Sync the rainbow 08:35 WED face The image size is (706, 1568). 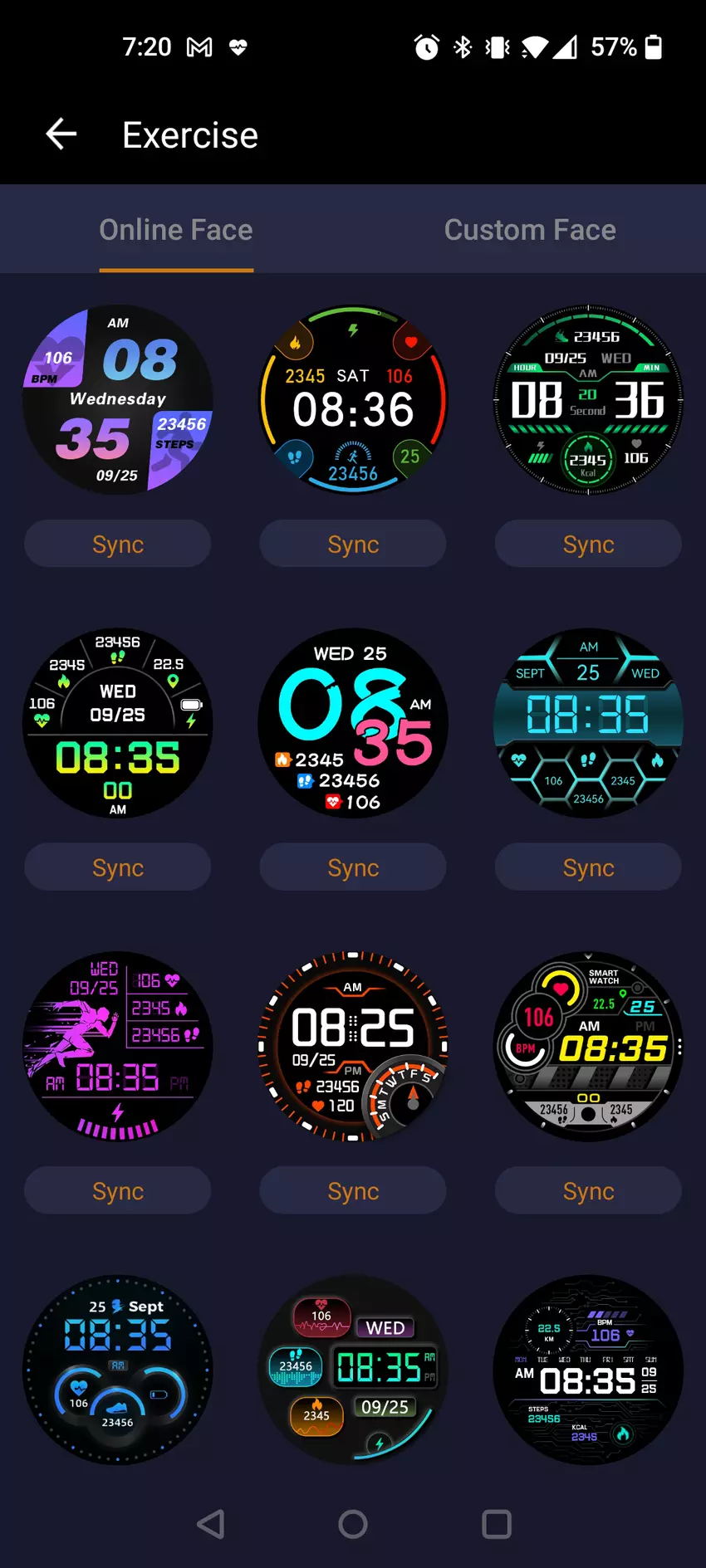(x=117, y=867)
